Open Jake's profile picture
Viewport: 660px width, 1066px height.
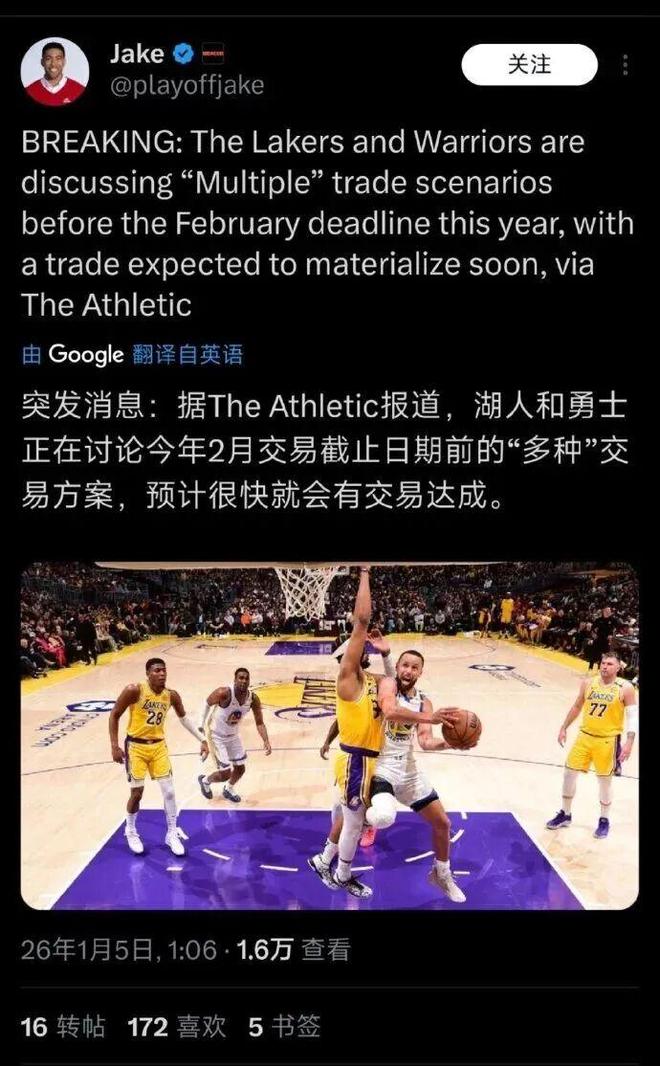click(55, 71)
